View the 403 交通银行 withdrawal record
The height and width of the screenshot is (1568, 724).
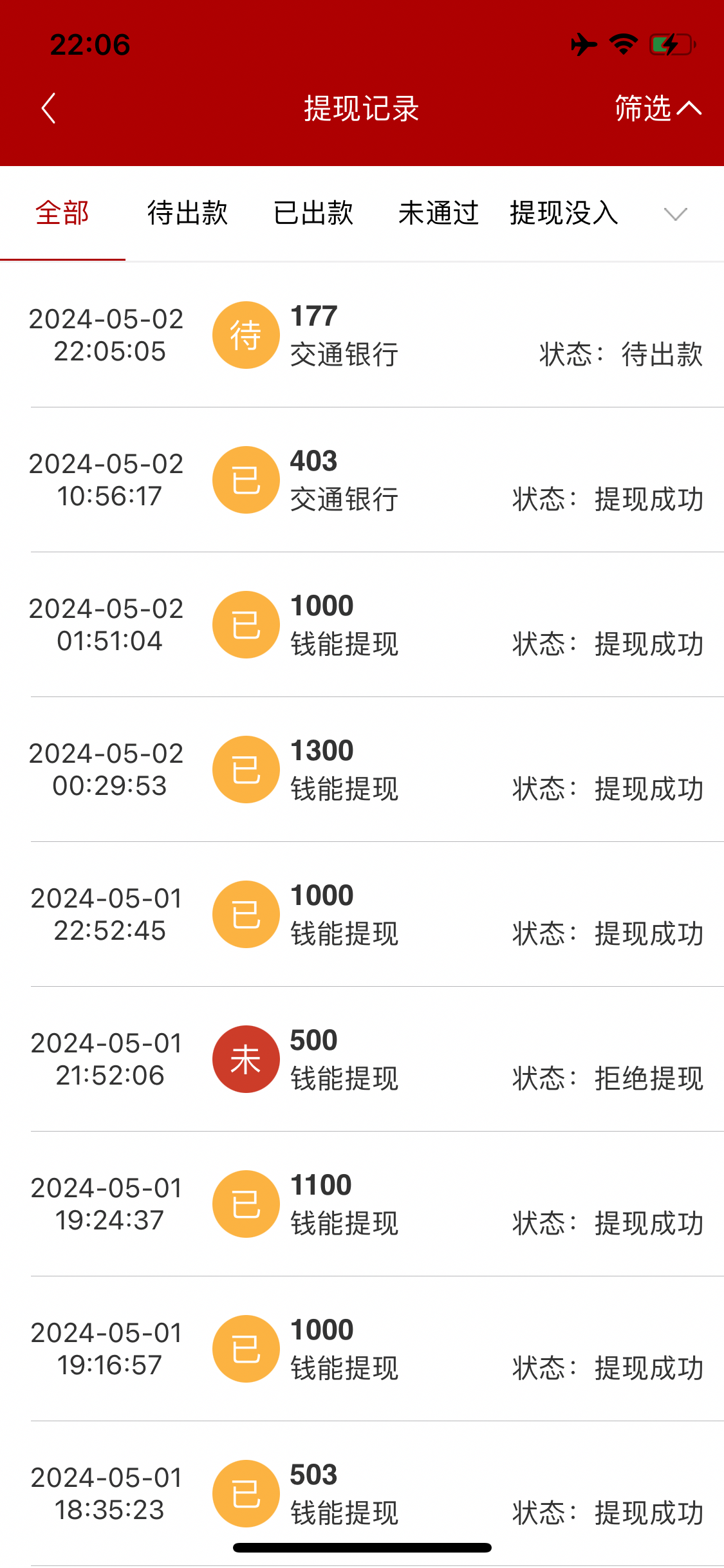coord(362,480)
